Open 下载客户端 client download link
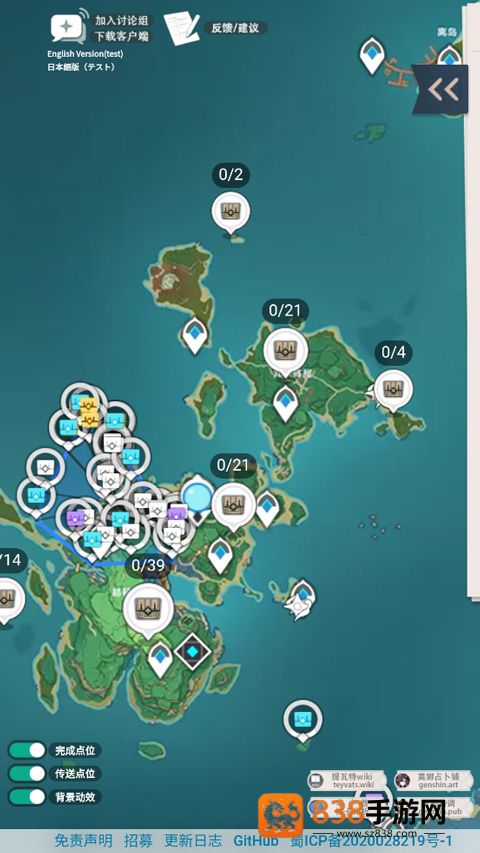The image size is (480, 853). (122, 37)
